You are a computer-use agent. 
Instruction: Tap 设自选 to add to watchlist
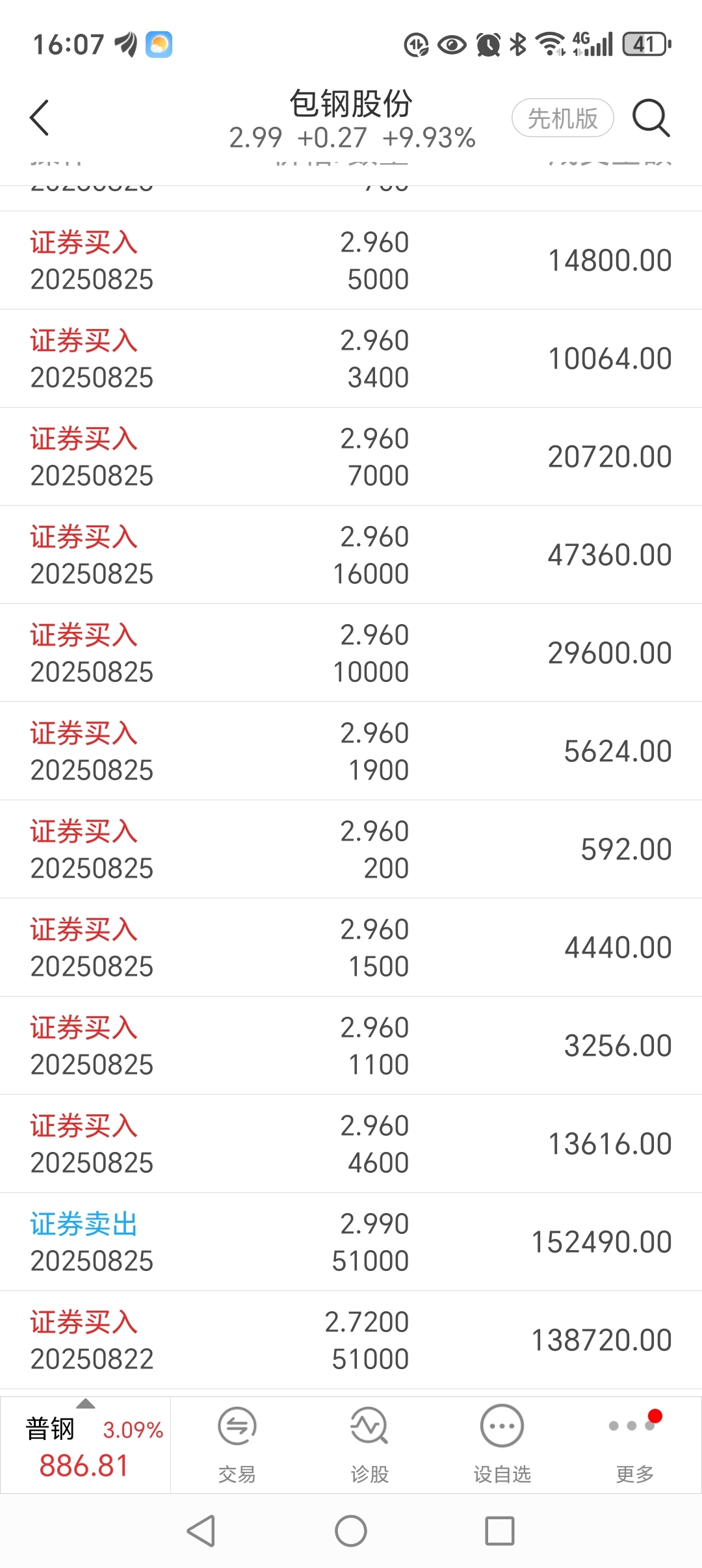(x=502, y=1444)
